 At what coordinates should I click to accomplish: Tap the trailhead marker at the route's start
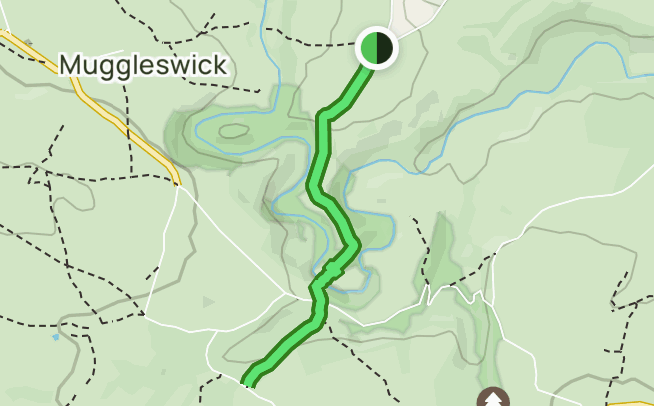click(x=376, y=48)
